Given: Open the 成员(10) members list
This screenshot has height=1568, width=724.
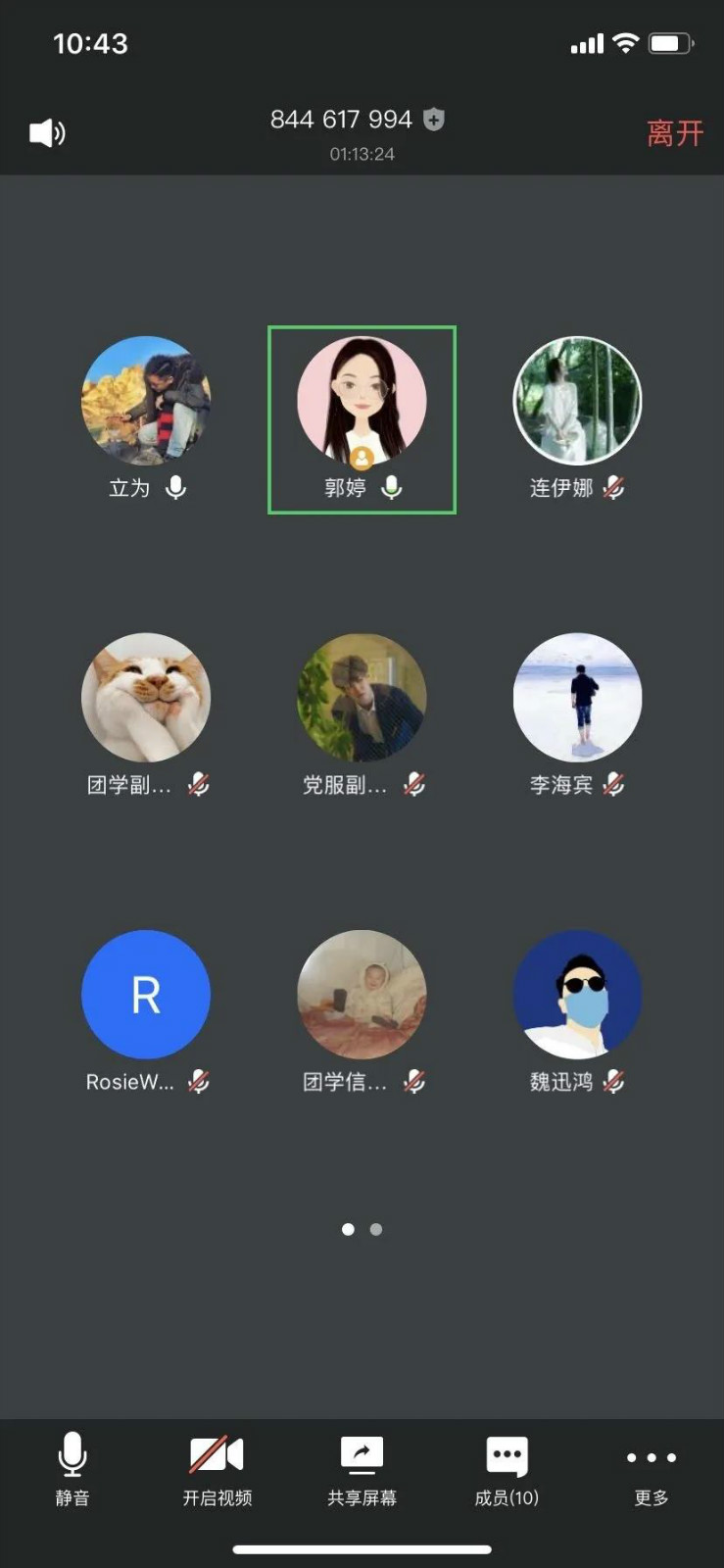Looking at the screenshot, I should pyautogui.click(x=507, y=1468).
